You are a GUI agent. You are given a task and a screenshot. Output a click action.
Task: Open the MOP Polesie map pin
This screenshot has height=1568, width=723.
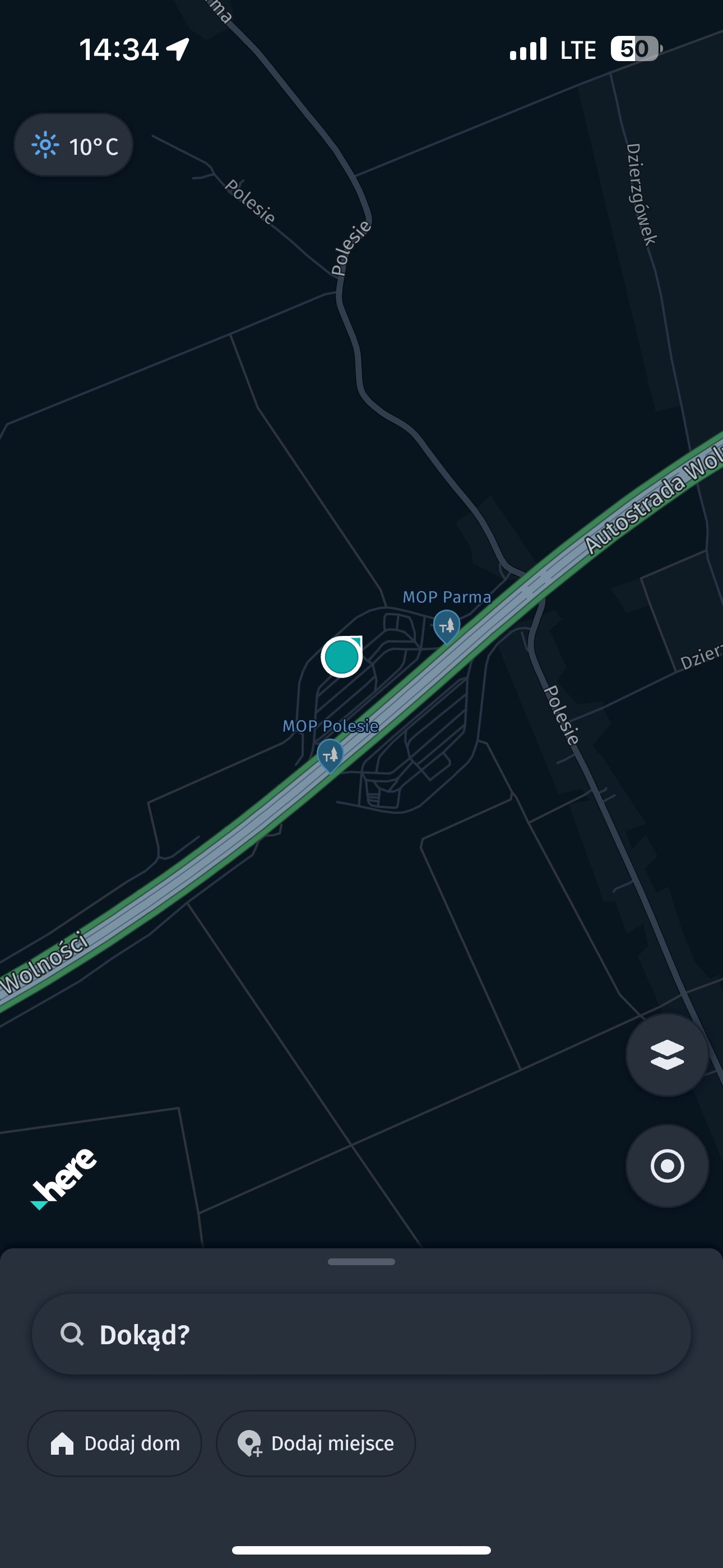click(331, 755)
